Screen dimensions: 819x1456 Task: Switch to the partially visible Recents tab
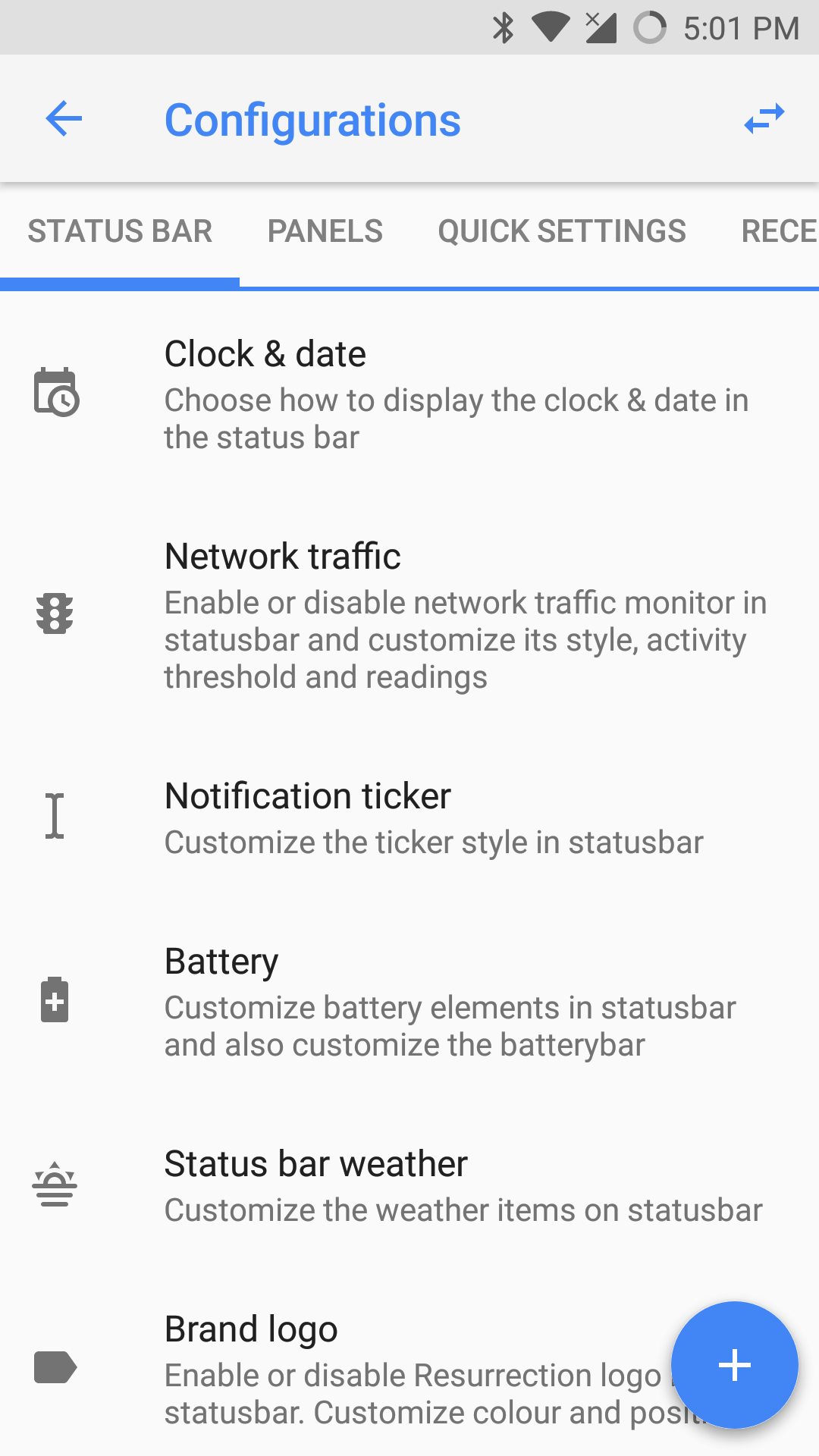(x=777, y=231)
